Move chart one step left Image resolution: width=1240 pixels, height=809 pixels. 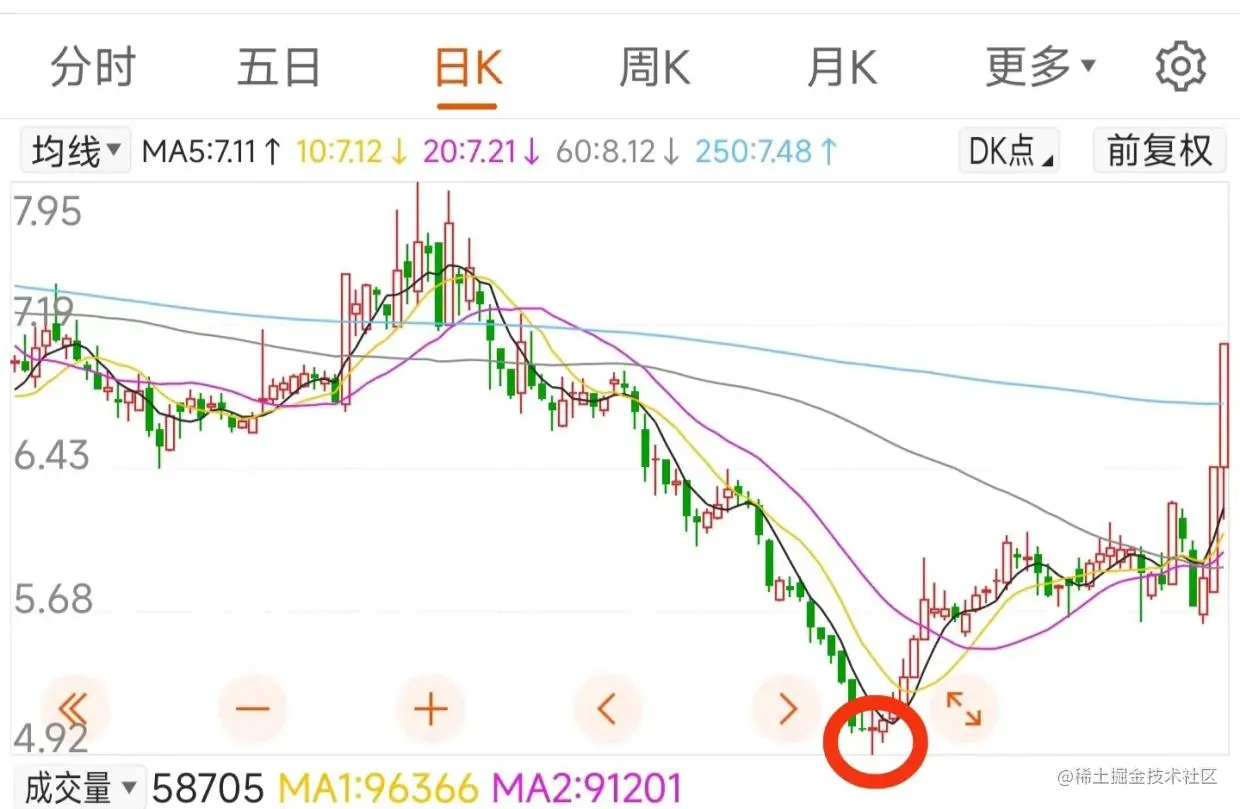click(x=607, y=709)
